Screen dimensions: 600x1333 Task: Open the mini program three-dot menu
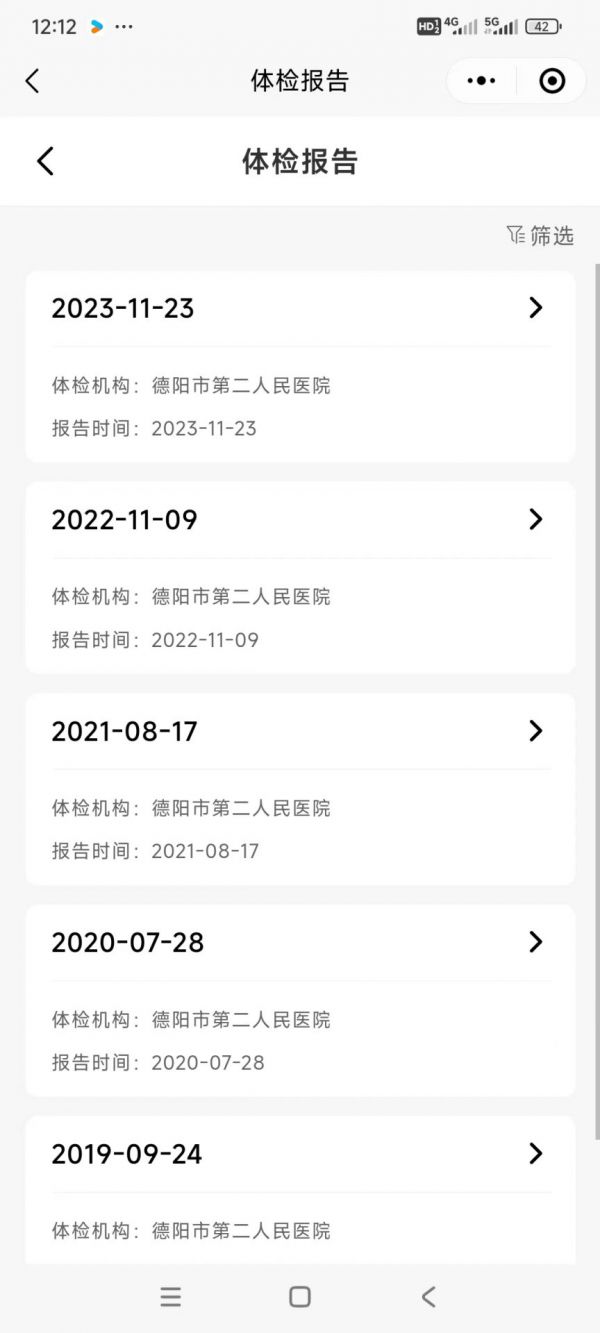click(x=481, y=81)
